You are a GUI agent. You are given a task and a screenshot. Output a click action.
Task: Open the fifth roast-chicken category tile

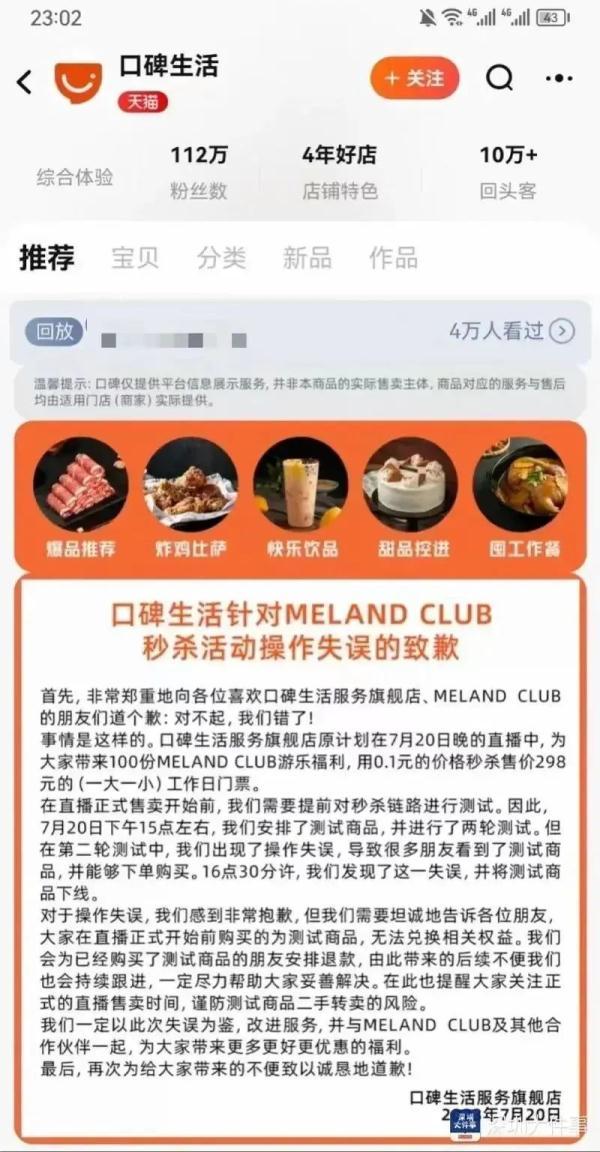pyautogui.click(x=519, y=497)
